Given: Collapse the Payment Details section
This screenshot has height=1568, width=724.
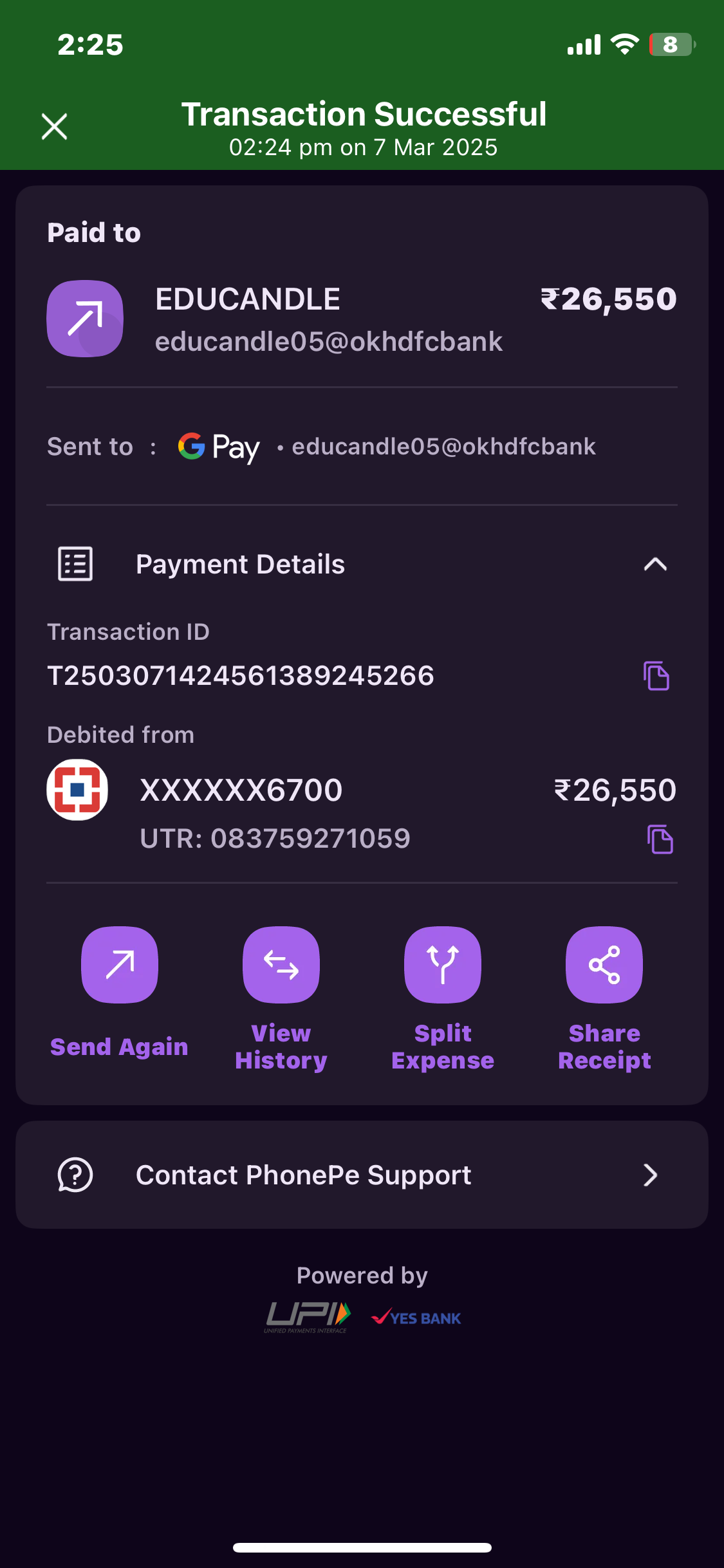Looking at the screenshot, I should click(654, 565).
